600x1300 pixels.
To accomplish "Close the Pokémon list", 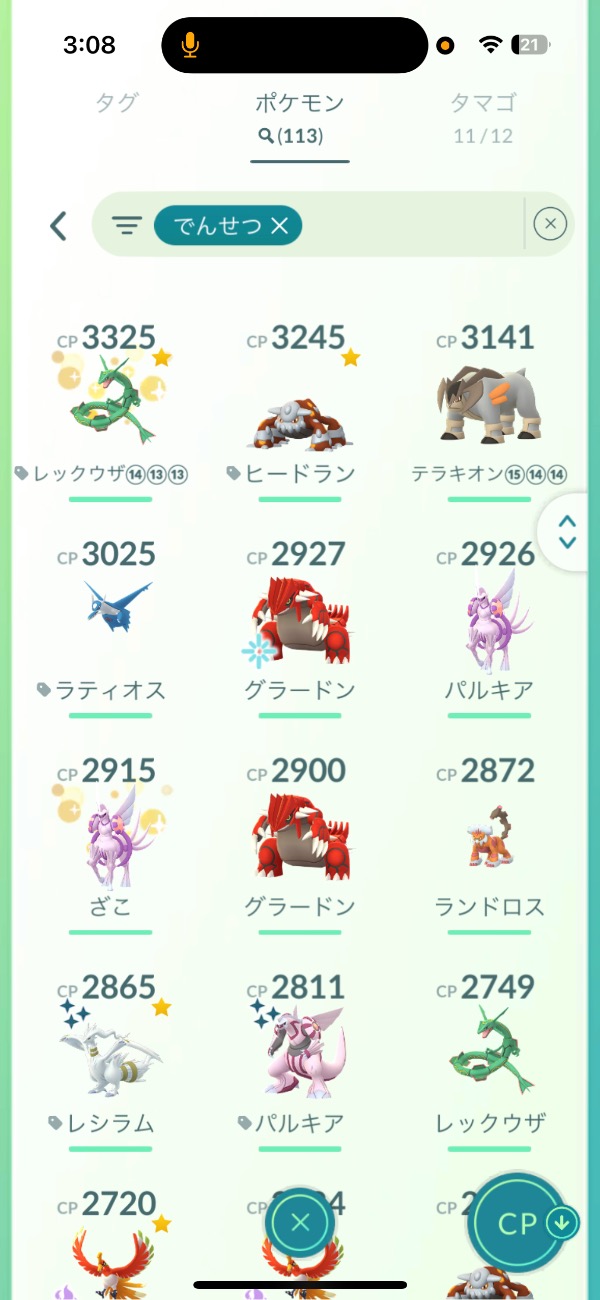I will [x=301, y=1222].
